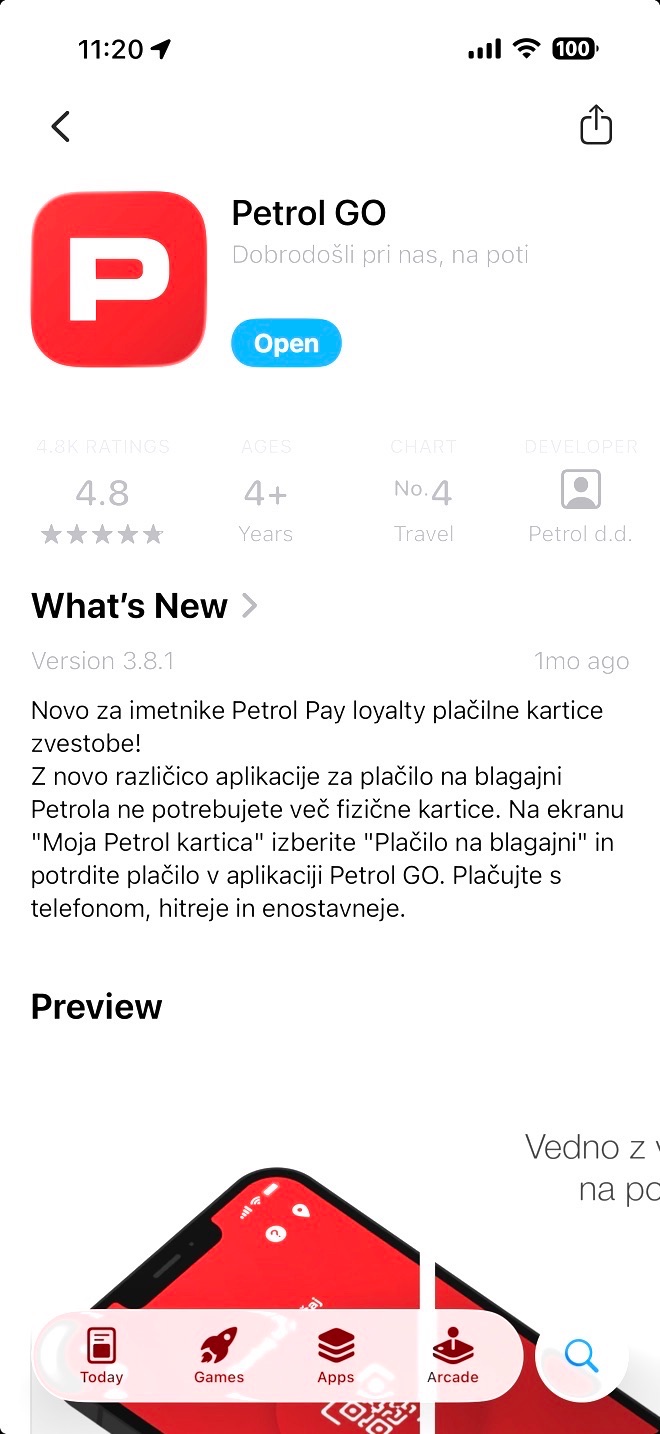Switch to the Games tab

click(219, 1356)
